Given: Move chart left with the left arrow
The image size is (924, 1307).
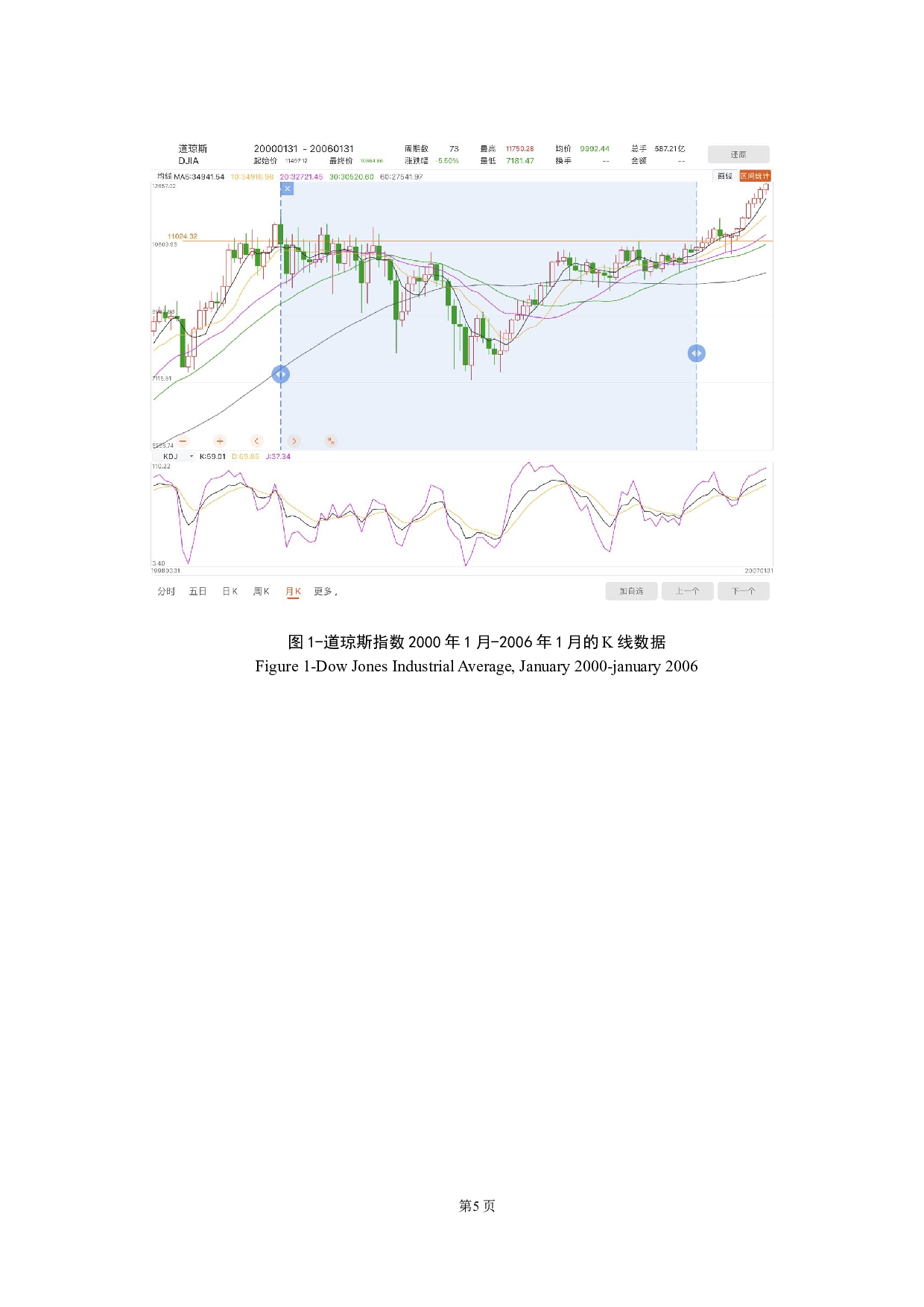Looking at the screenshot, I should pos(256,441).
